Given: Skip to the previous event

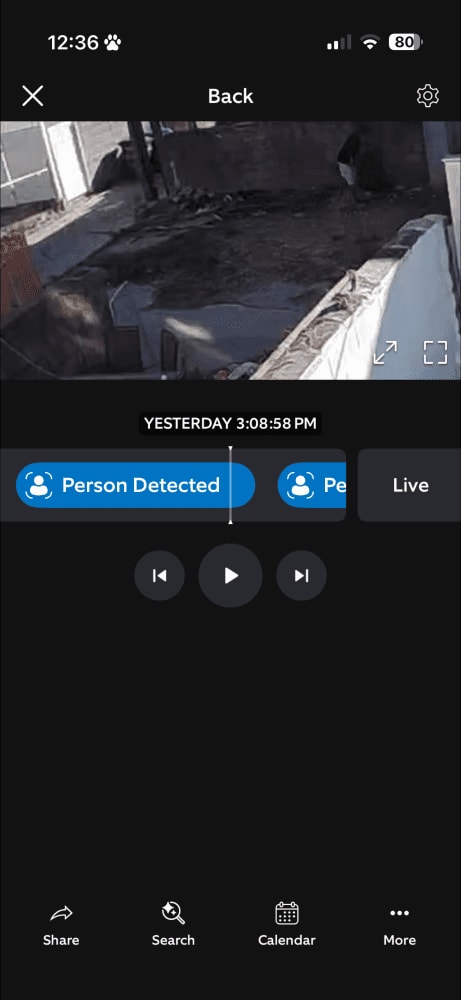Looking at the screenshot, I should click(159, 576).
